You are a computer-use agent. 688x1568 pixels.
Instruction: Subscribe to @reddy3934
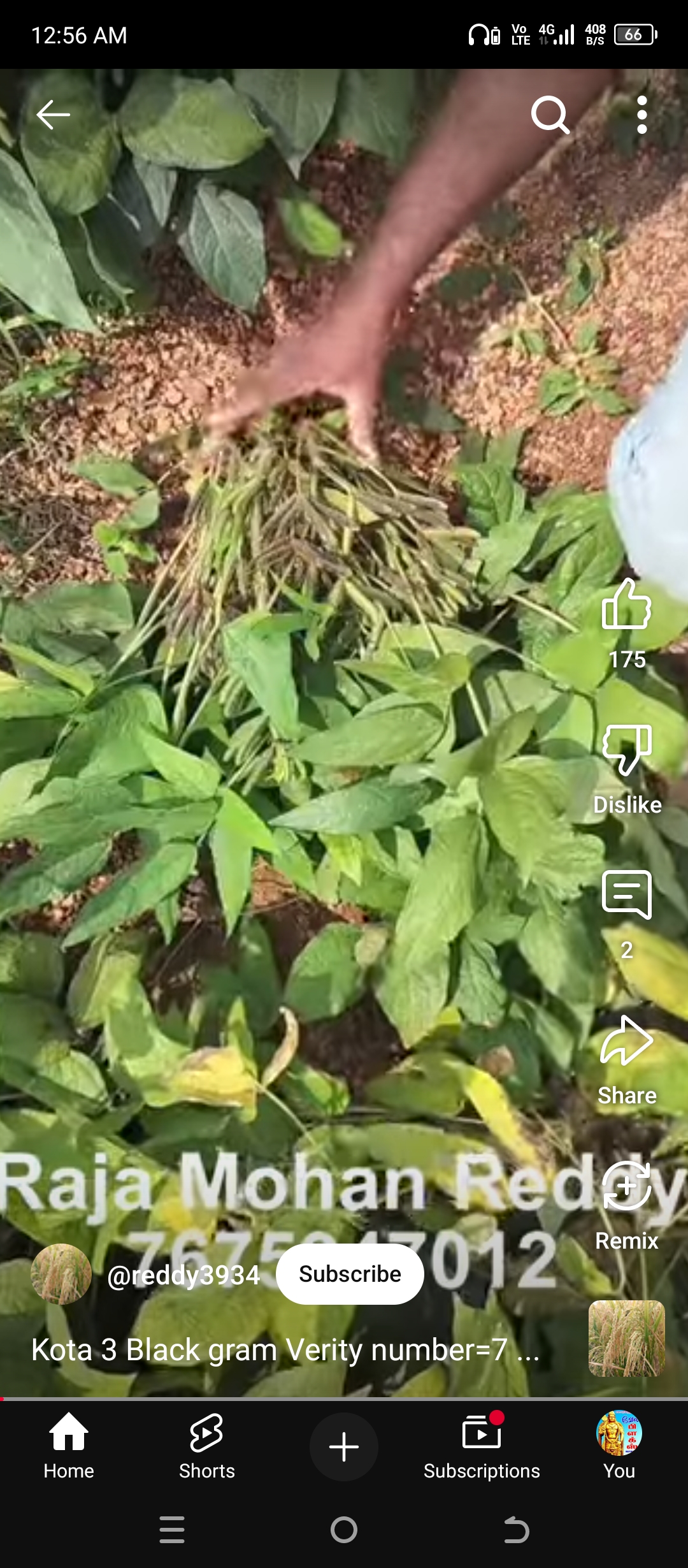tap(350, 1274)
